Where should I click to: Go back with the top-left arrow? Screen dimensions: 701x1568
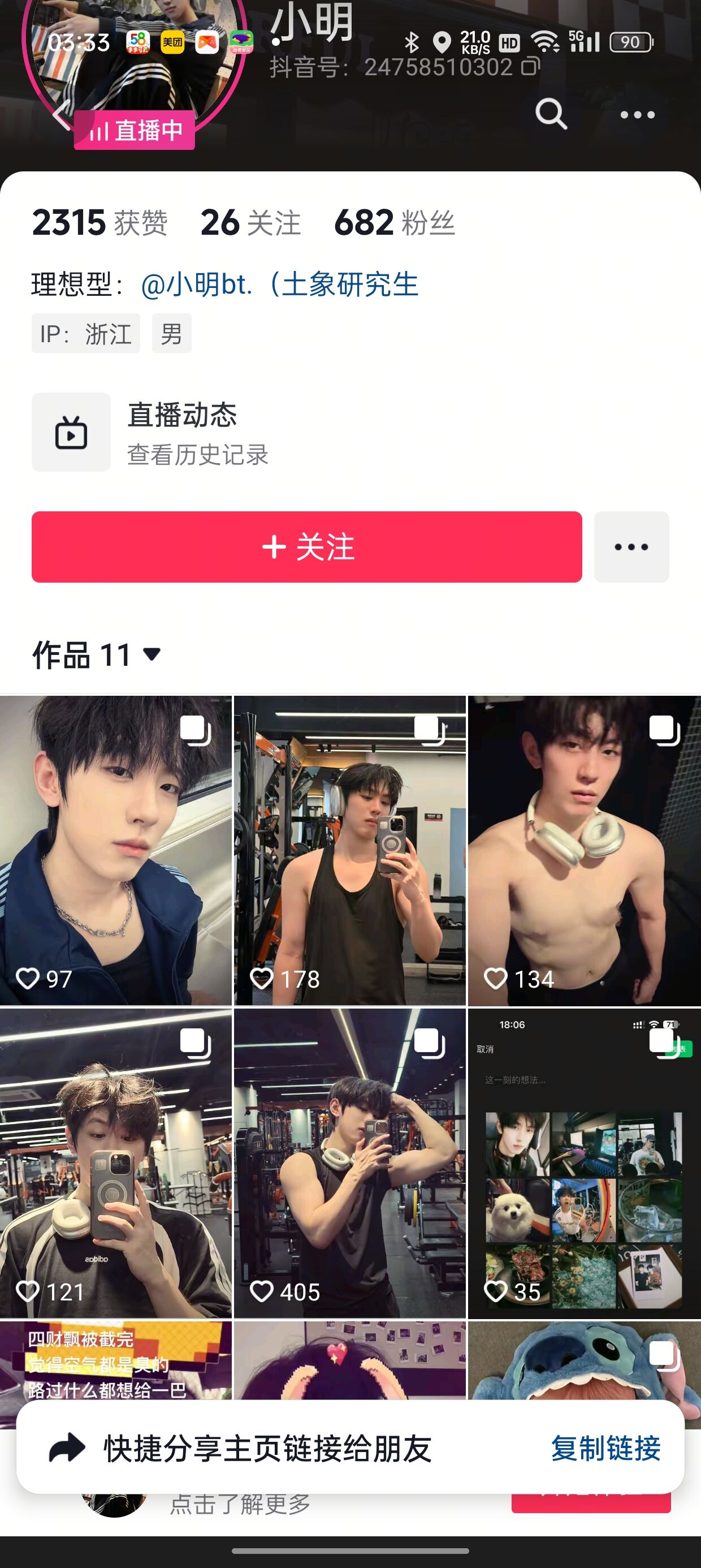pos(61,114)
